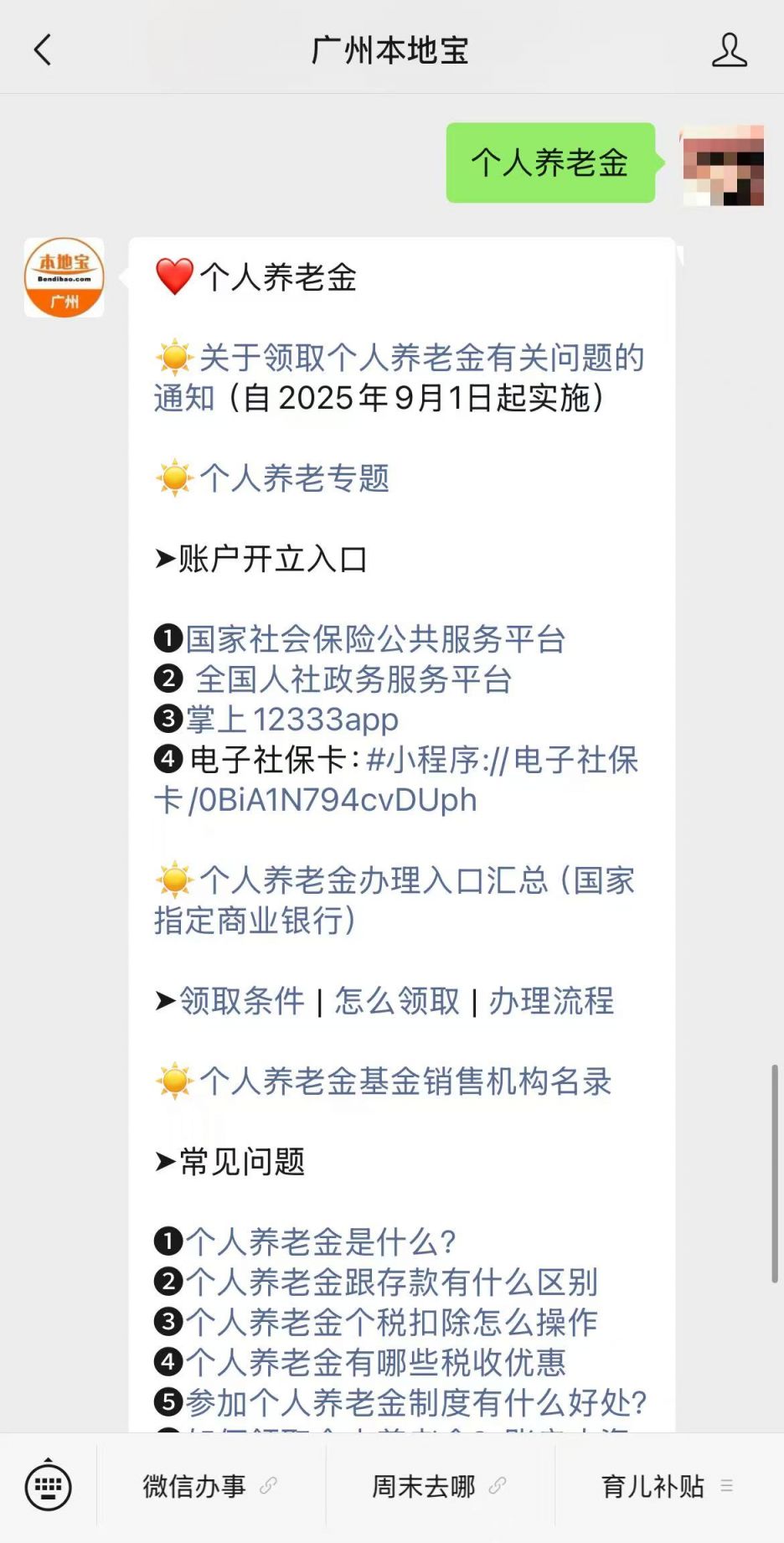Open 个人养老金基金销售机构名录 link
Viewport: 784px width, 1543px height.
[x=405, y=1081]
